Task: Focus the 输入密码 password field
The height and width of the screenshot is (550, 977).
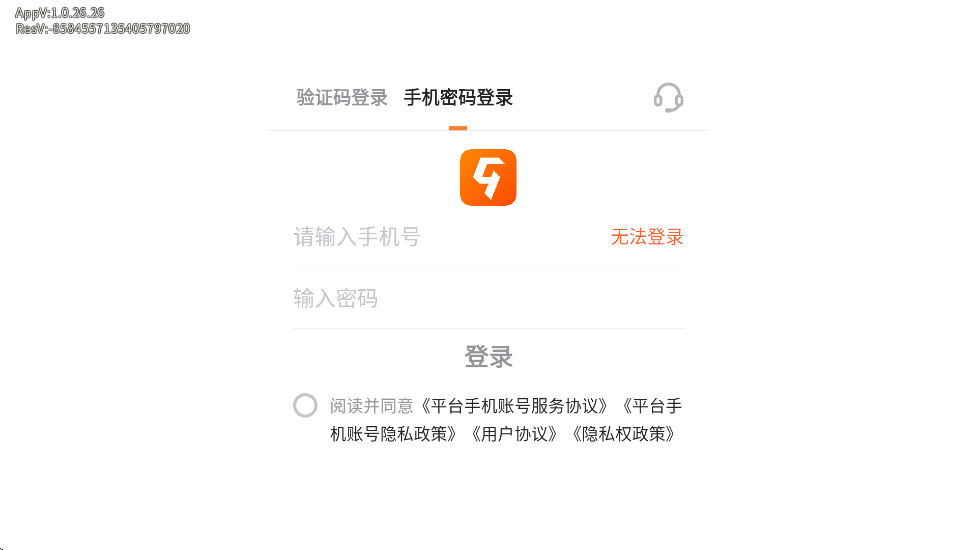Action: click(x=488, y=298)
